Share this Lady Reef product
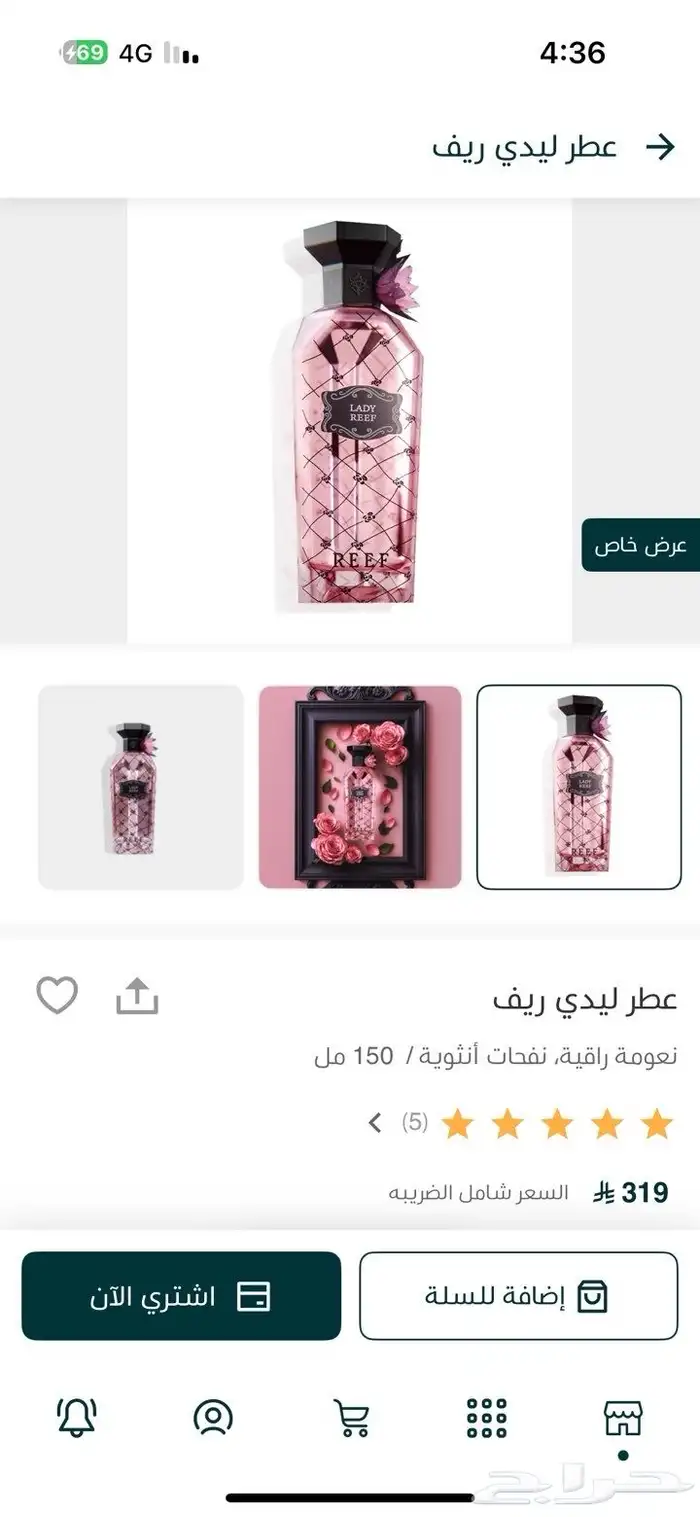The height and width of the screenshot is (1517, 700). click(x=137, y=996)
